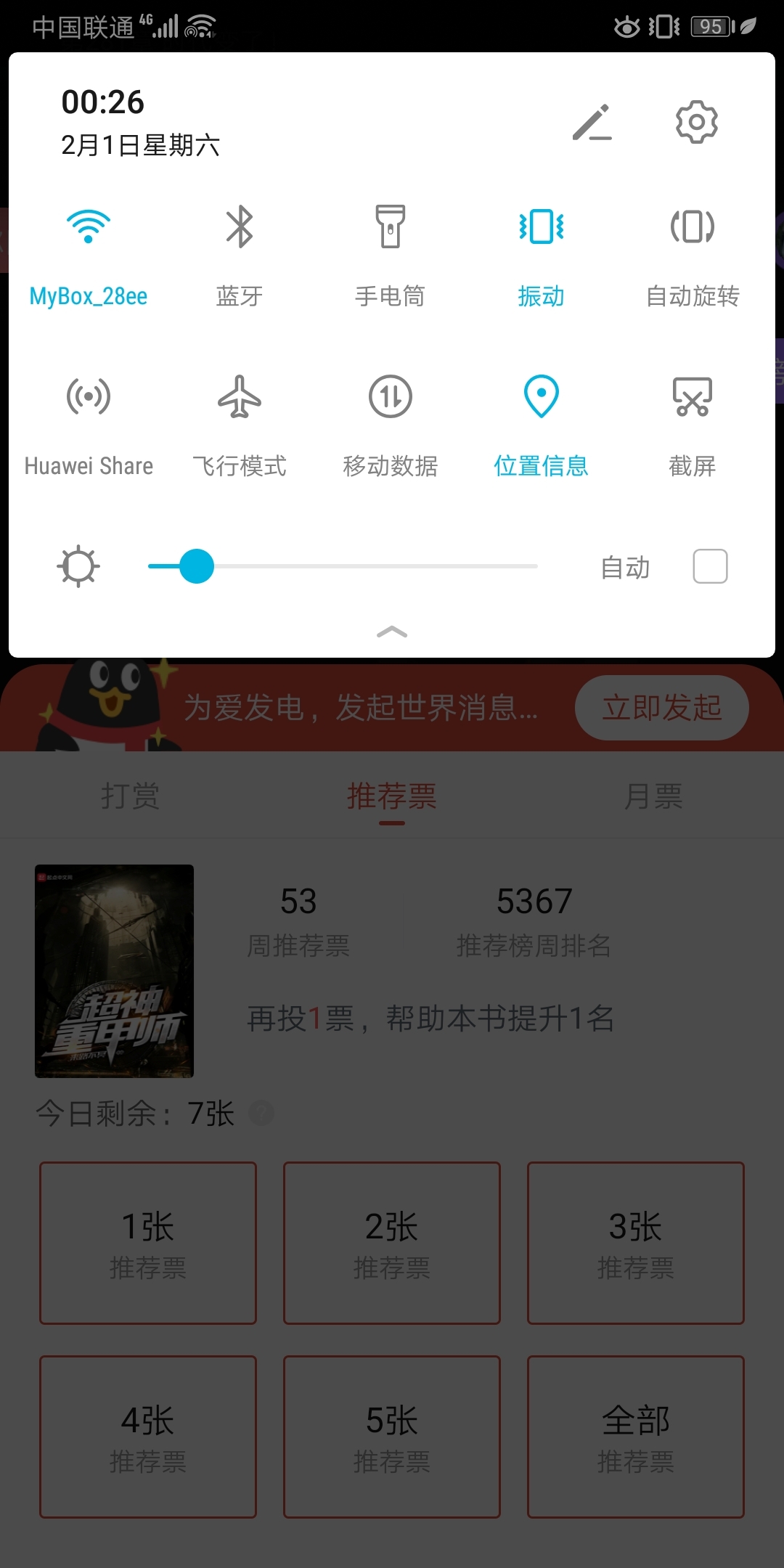Enable auto-rotate (自动旋转)
The height and width of the screenshot is (1568, 784).
coord(693,227)
